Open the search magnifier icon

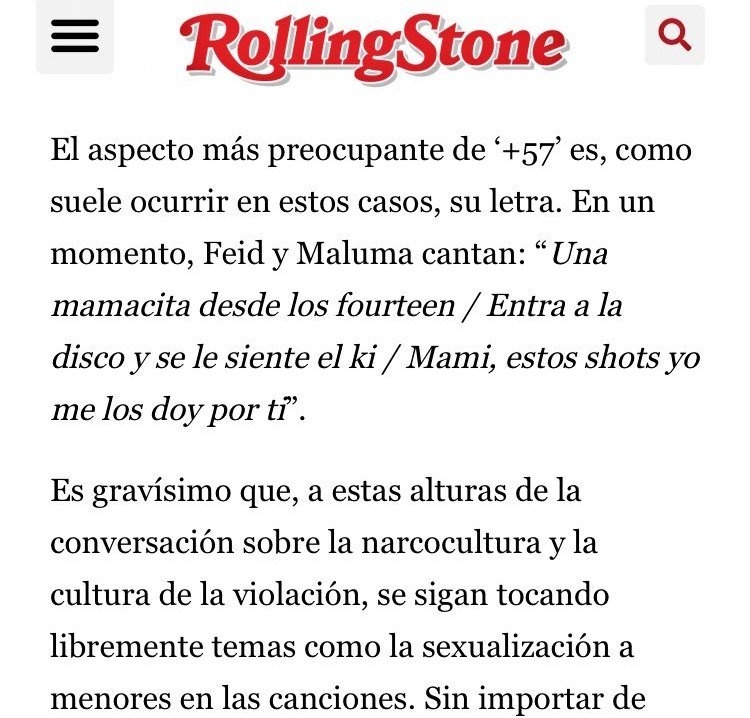(x=675, y=36)
